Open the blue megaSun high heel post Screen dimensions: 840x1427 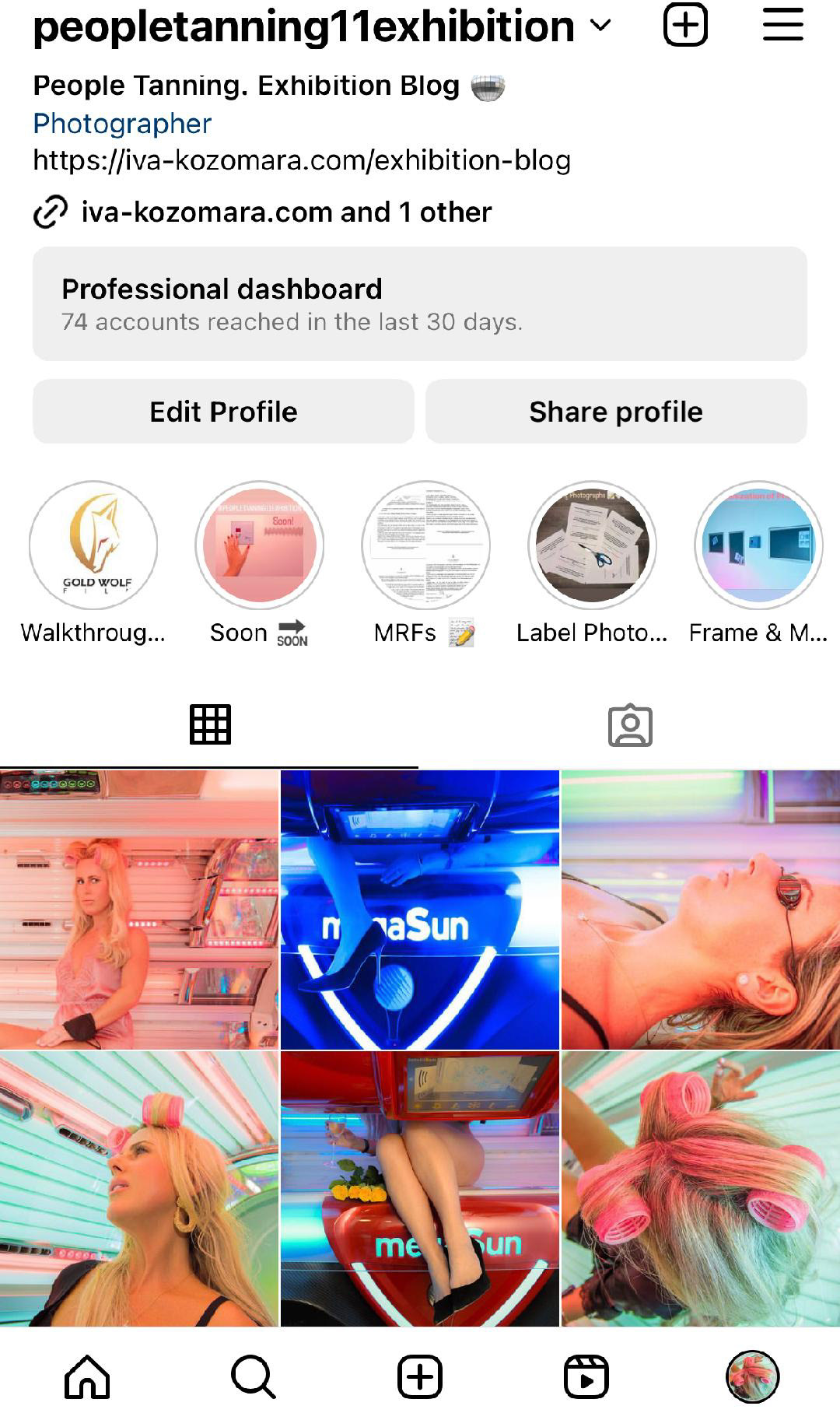(420, 910)
